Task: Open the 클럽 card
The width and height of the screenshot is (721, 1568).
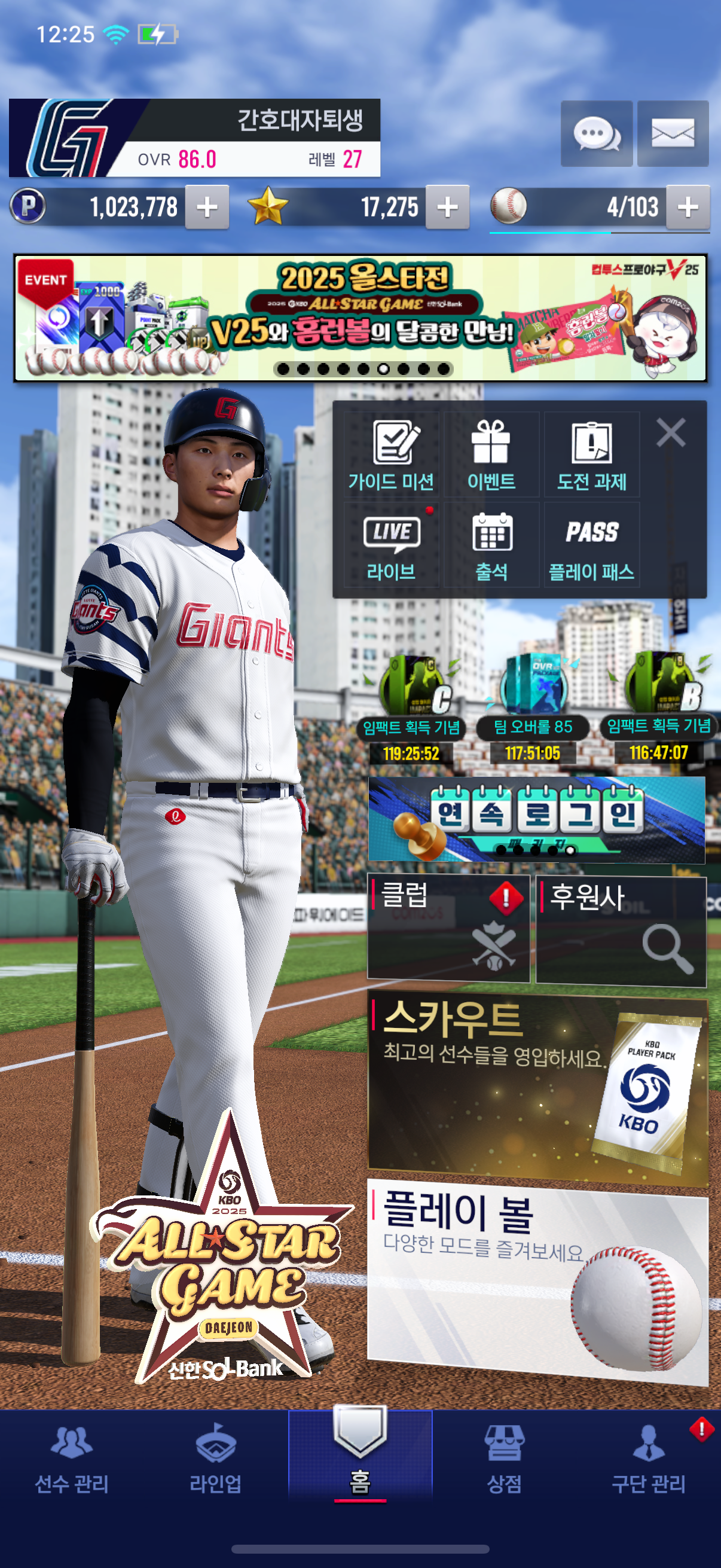Action: 448,928
